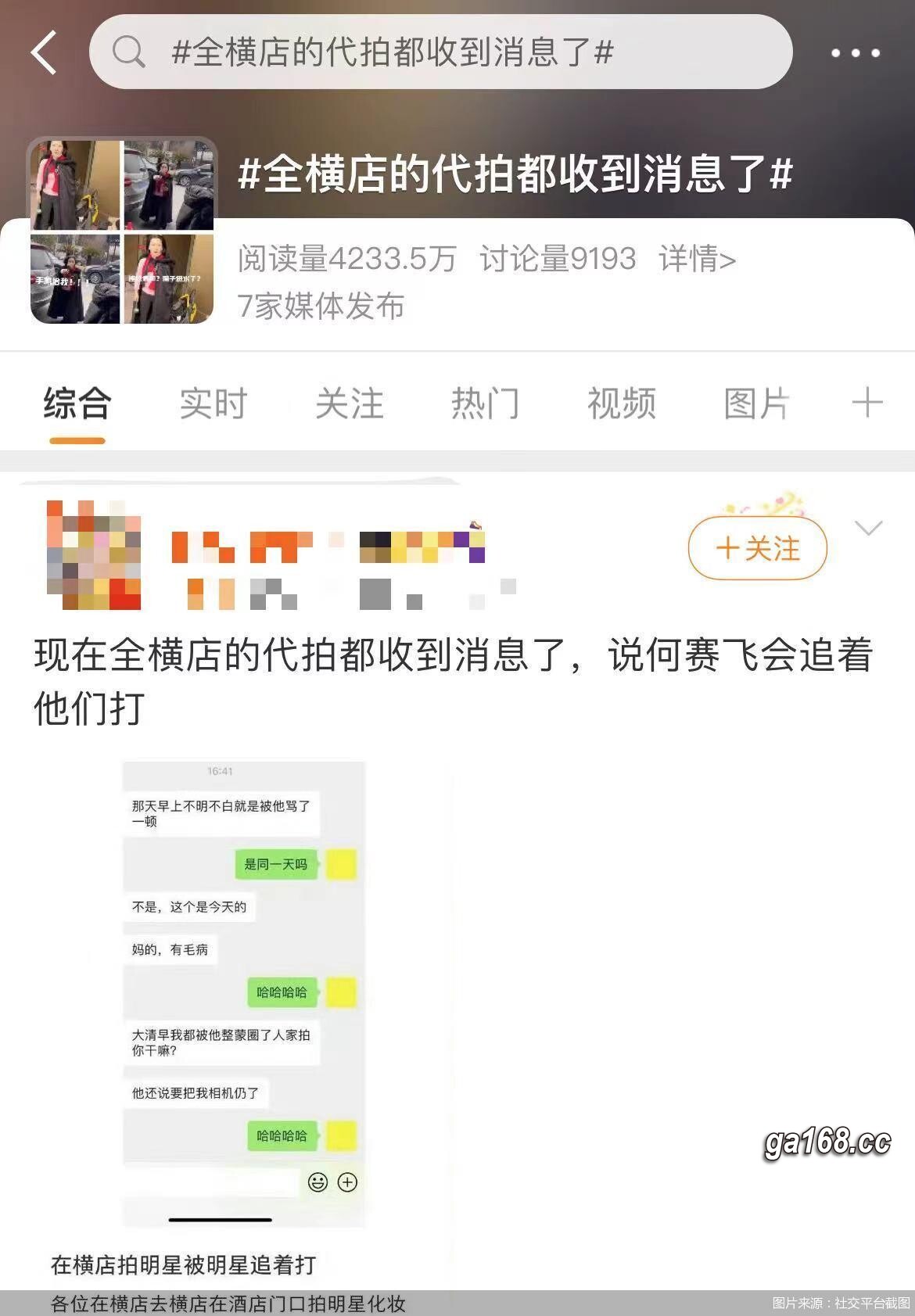Open the poster's pixelated avatar
Image resolution: width=915 pixels, height=1316 pixels.
[x=94, y=555]
